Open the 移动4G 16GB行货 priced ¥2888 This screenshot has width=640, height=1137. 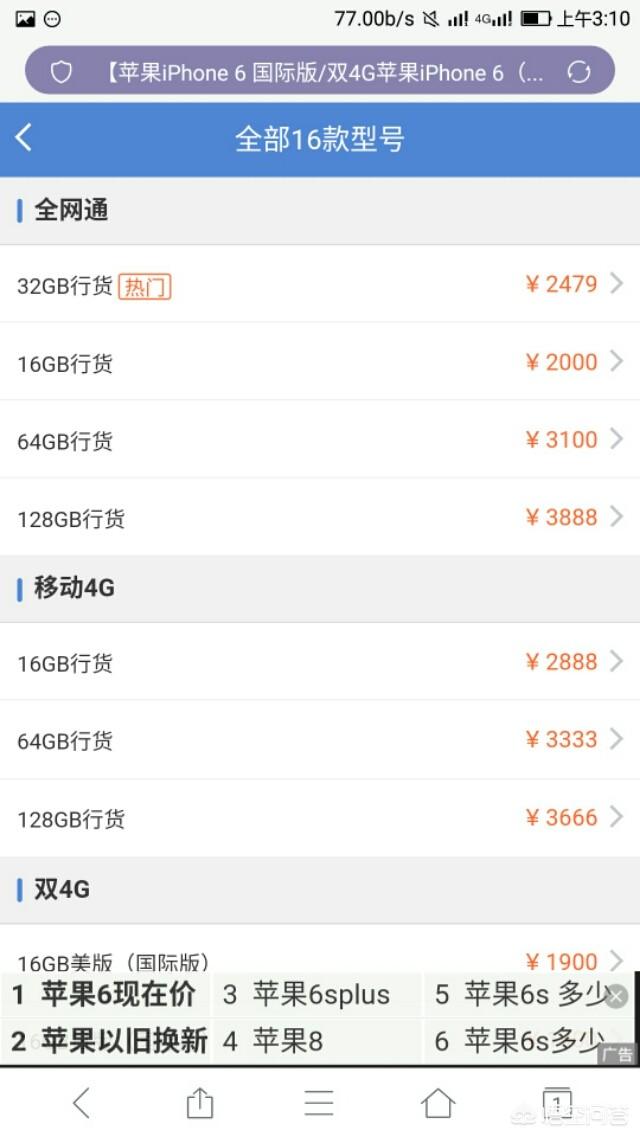[320, 662]
